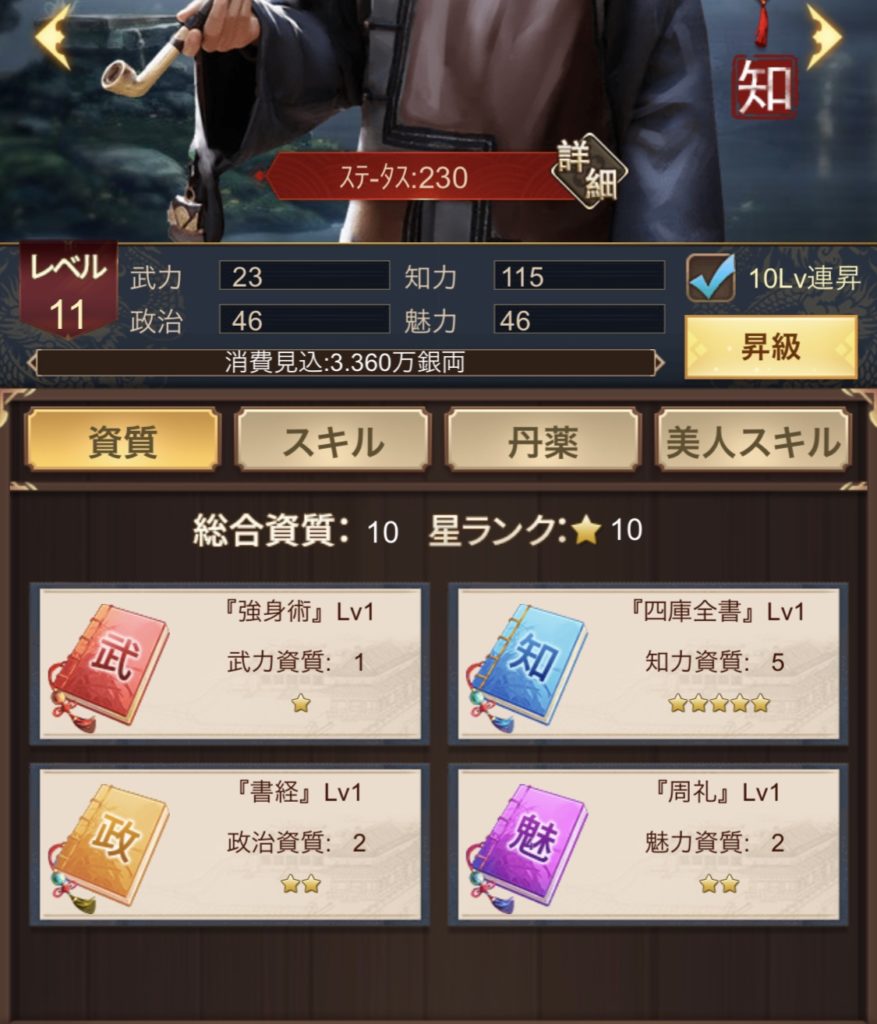
Task: Go to the previous character with left arrow
Action: (53, 38)
